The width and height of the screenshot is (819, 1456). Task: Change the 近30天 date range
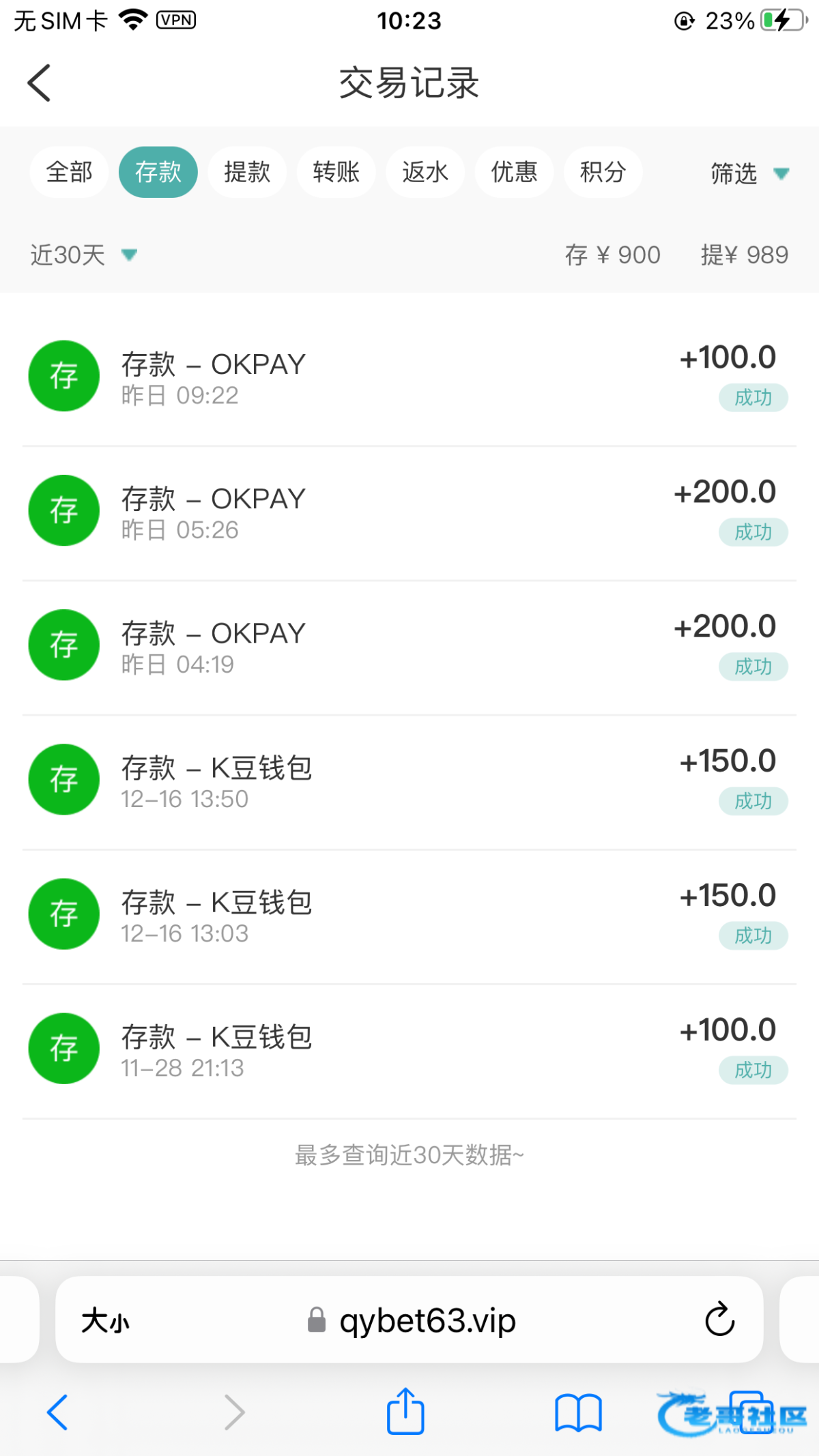[83, 255]
